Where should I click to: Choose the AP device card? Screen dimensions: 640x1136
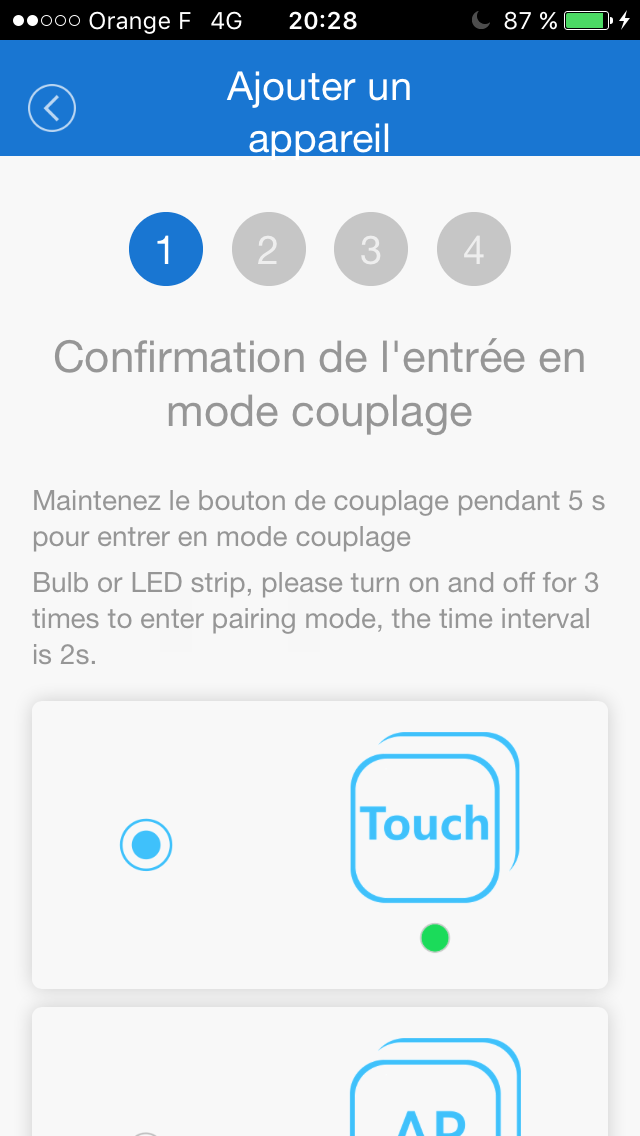pos(320,1072)
